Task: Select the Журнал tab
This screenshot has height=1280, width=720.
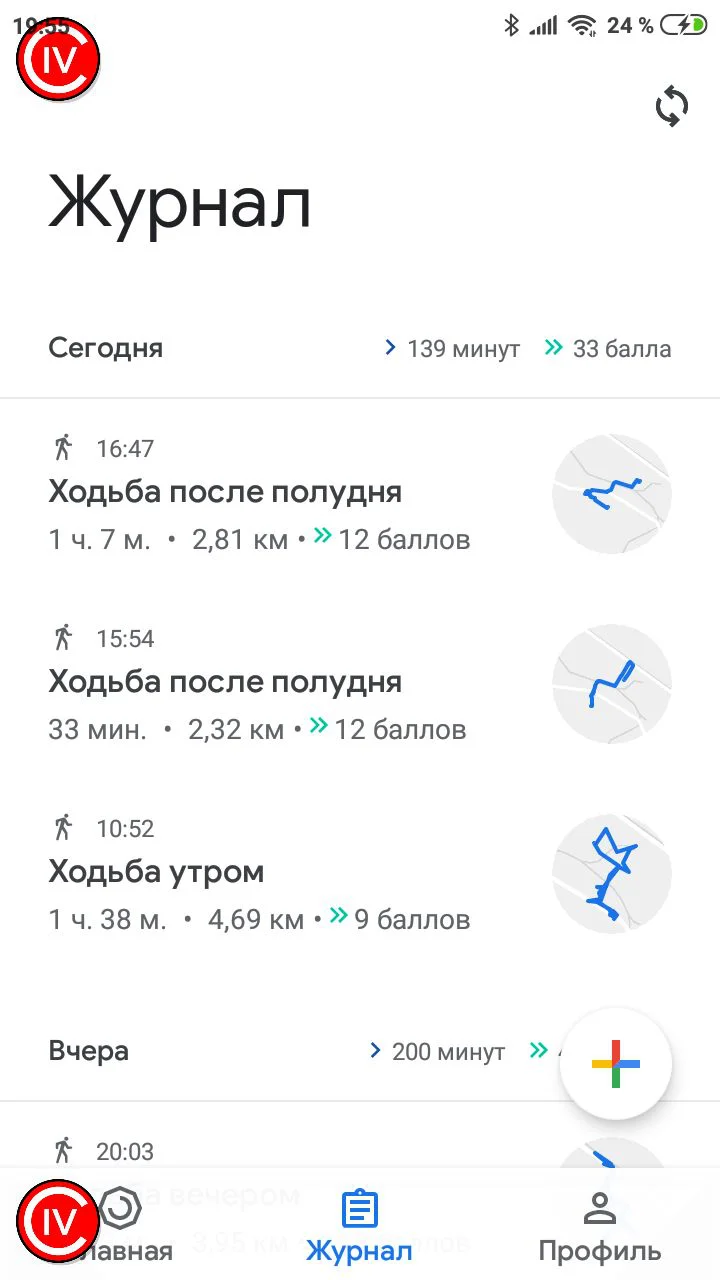Action: (x=359, y=1226)
